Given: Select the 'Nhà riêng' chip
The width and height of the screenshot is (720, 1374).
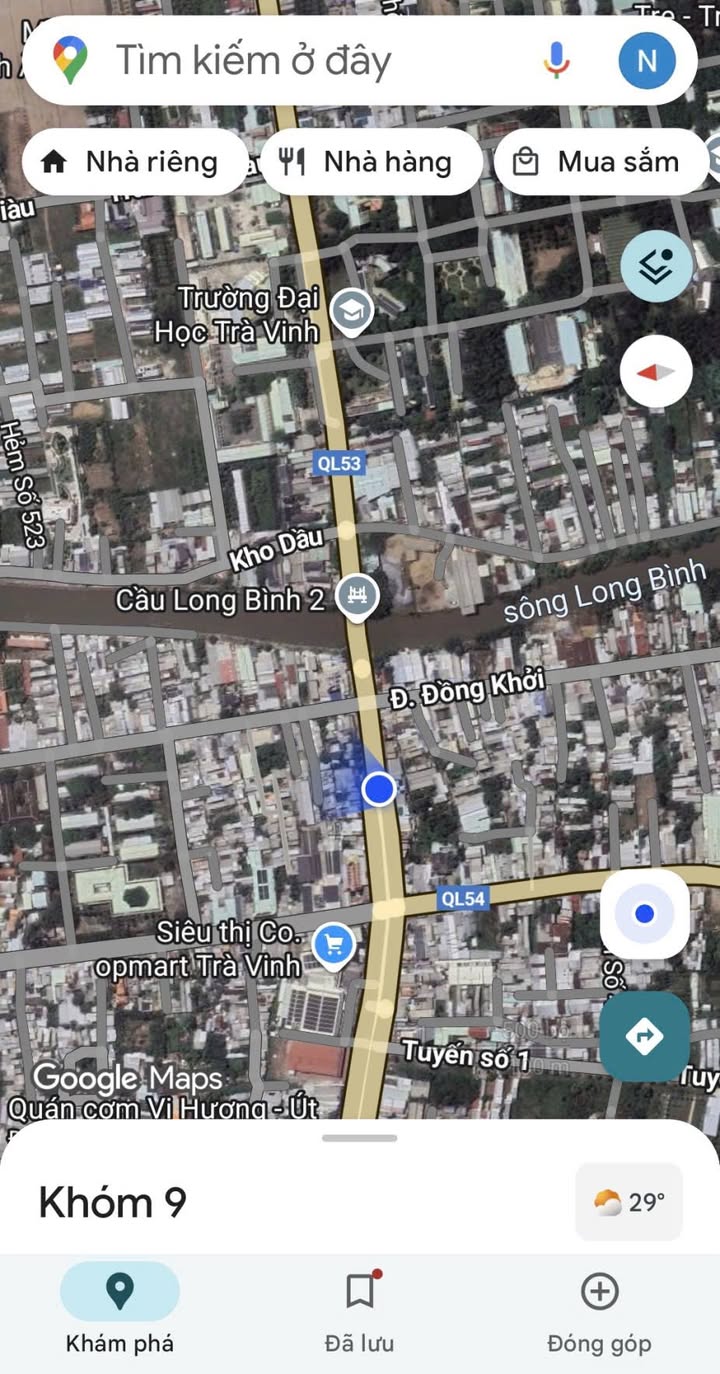Looking at the screenshot, I should click(x=134, y=162).
